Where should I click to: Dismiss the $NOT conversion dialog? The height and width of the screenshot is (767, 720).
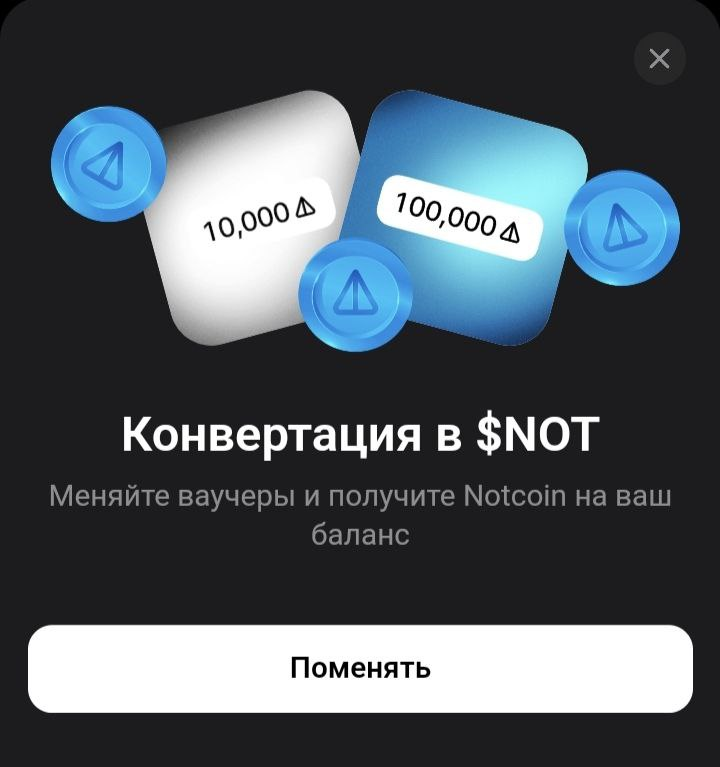click(x=659, y=59)
